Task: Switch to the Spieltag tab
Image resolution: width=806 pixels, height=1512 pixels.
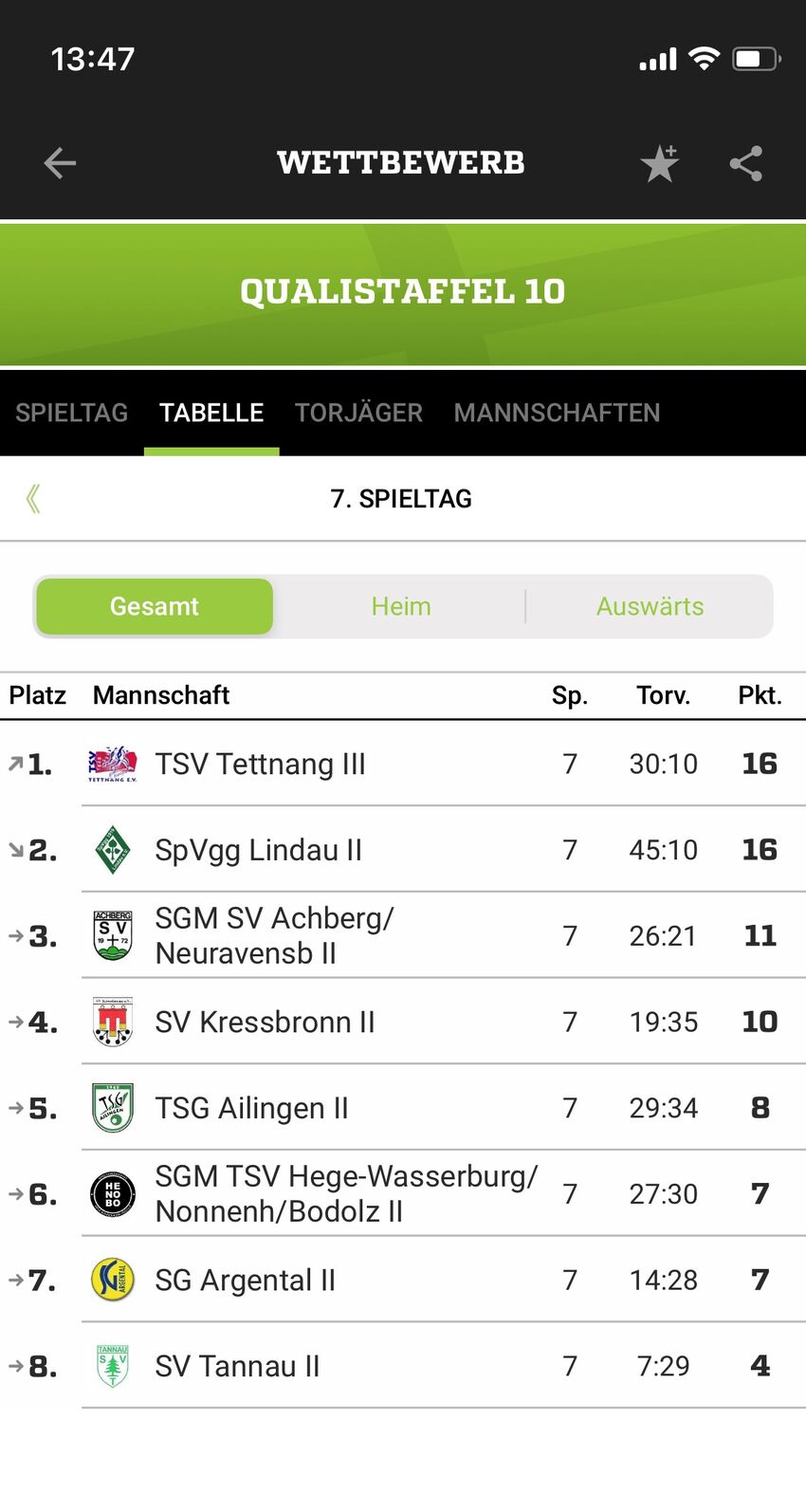Action: 72,413
